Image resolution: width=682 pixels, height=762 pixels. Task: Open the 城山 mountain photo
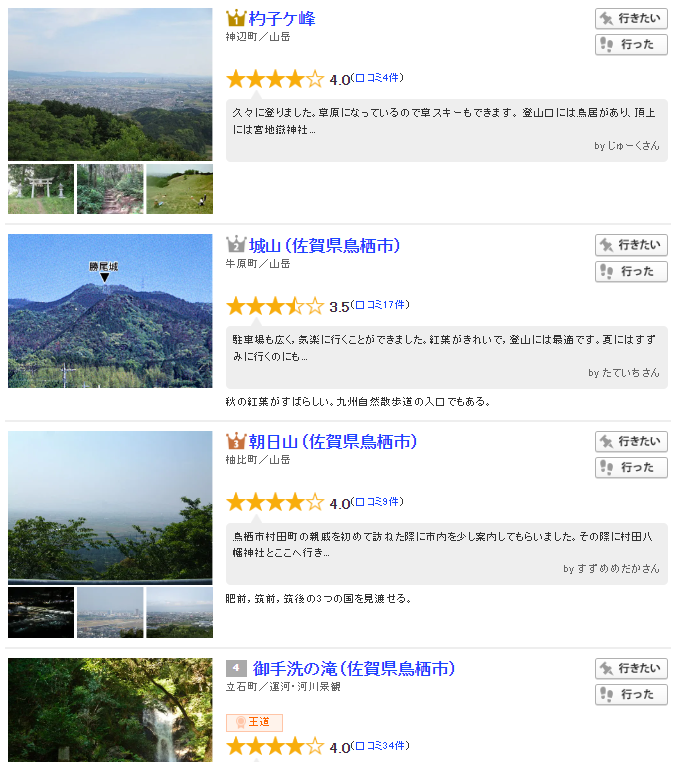point(110,311)
